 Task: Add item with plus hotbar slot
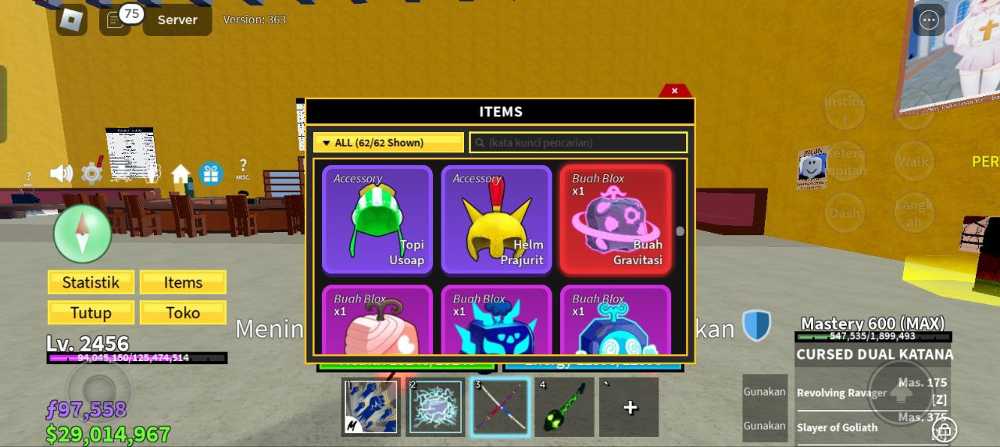tap(629, 407)
